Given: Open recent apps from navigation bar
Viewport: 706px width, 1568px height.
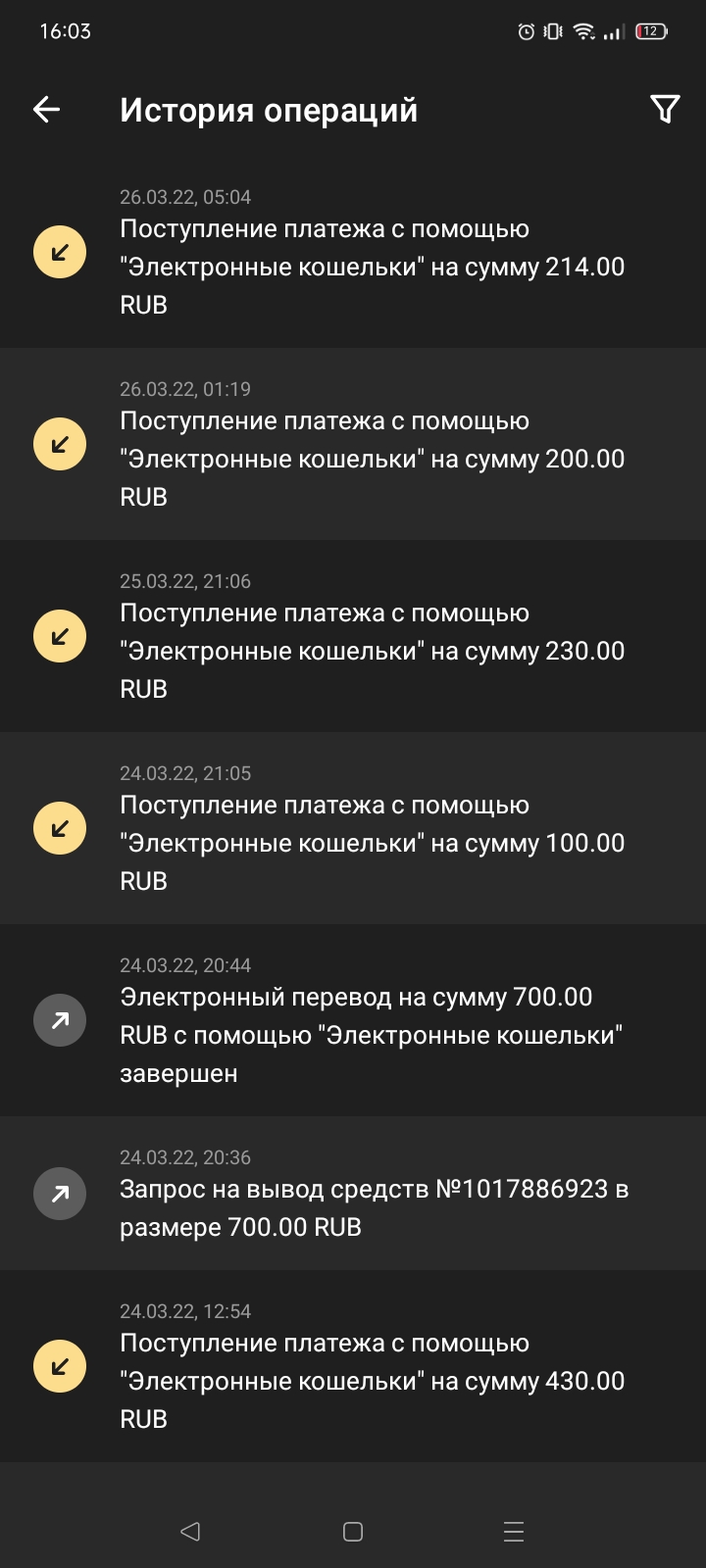Looking at the screenshot, I should pyautogui.click(x=514, y=1532).
